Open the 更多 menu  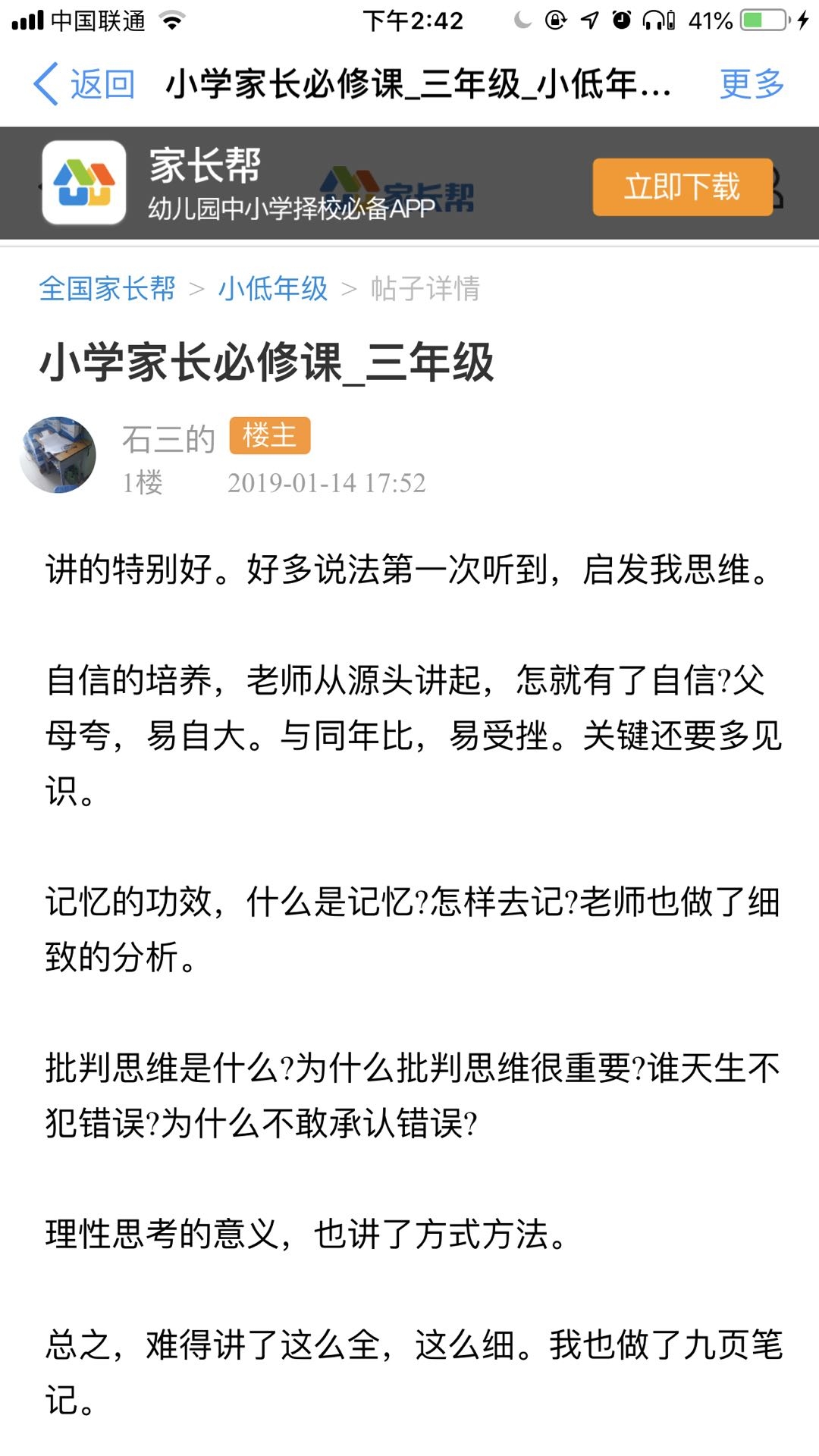click(x=752, y=83)
